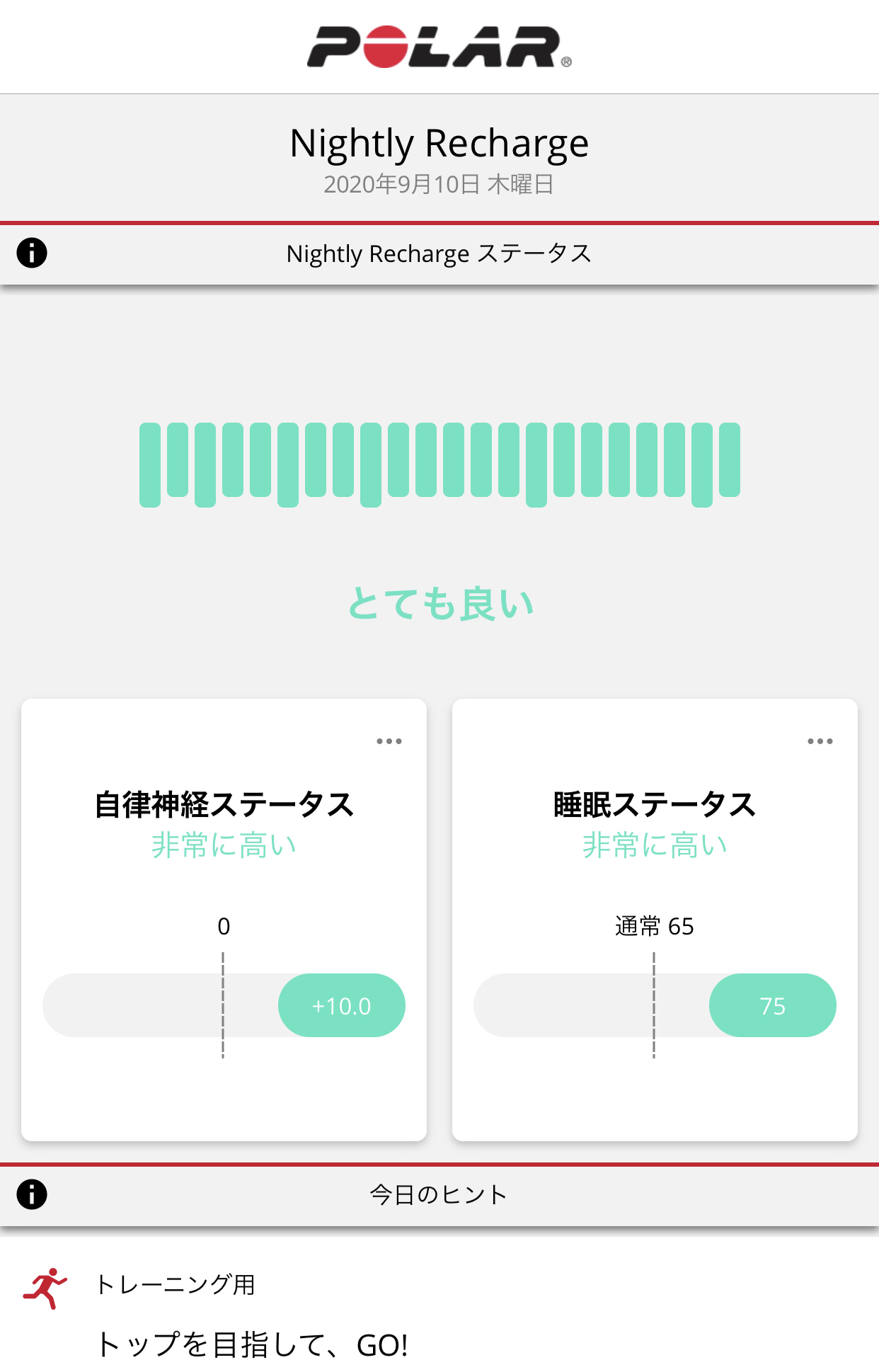
Task: Open info for Nightly Recharge ステータス
Action: pos(32,253)
